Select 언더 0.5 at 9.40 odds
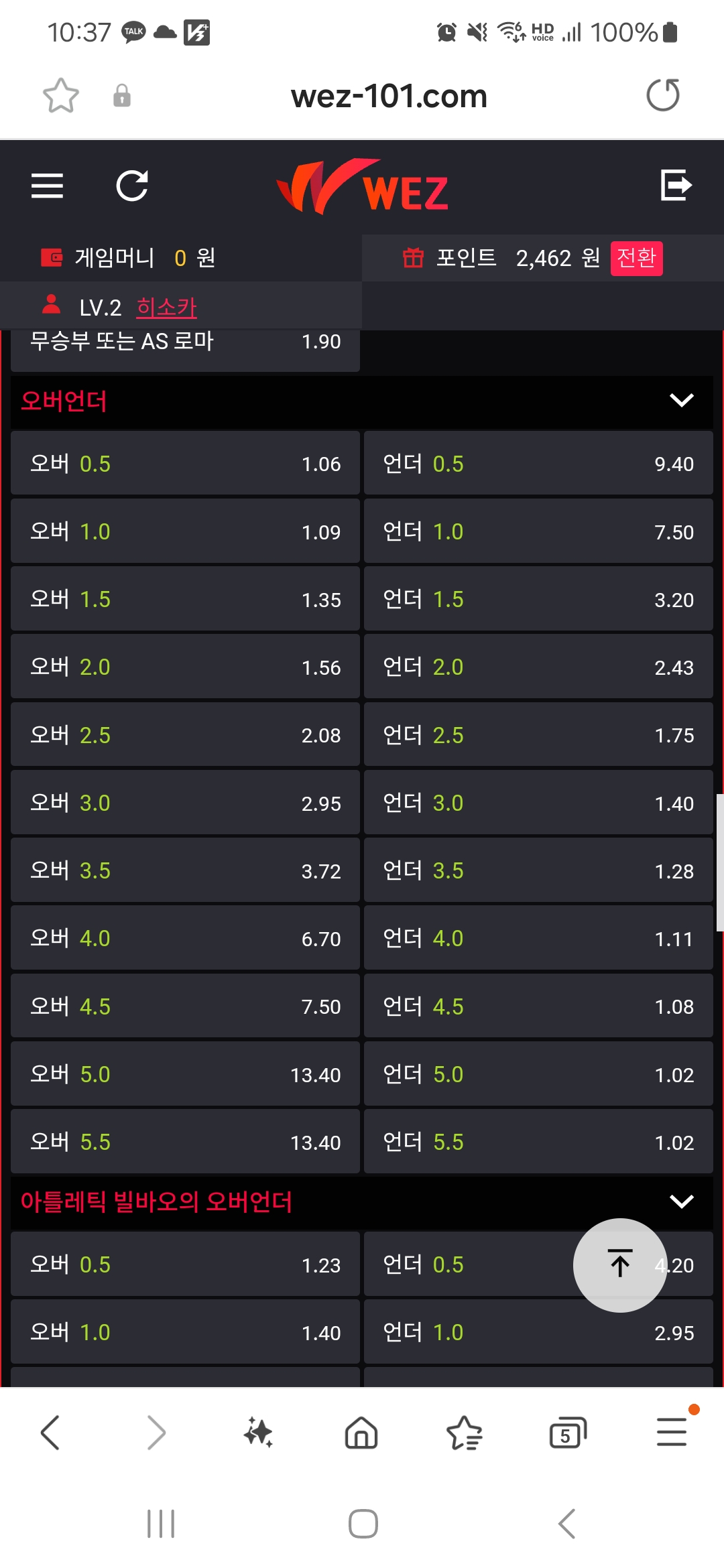The image size is (724, 1568). click(538, 464)
